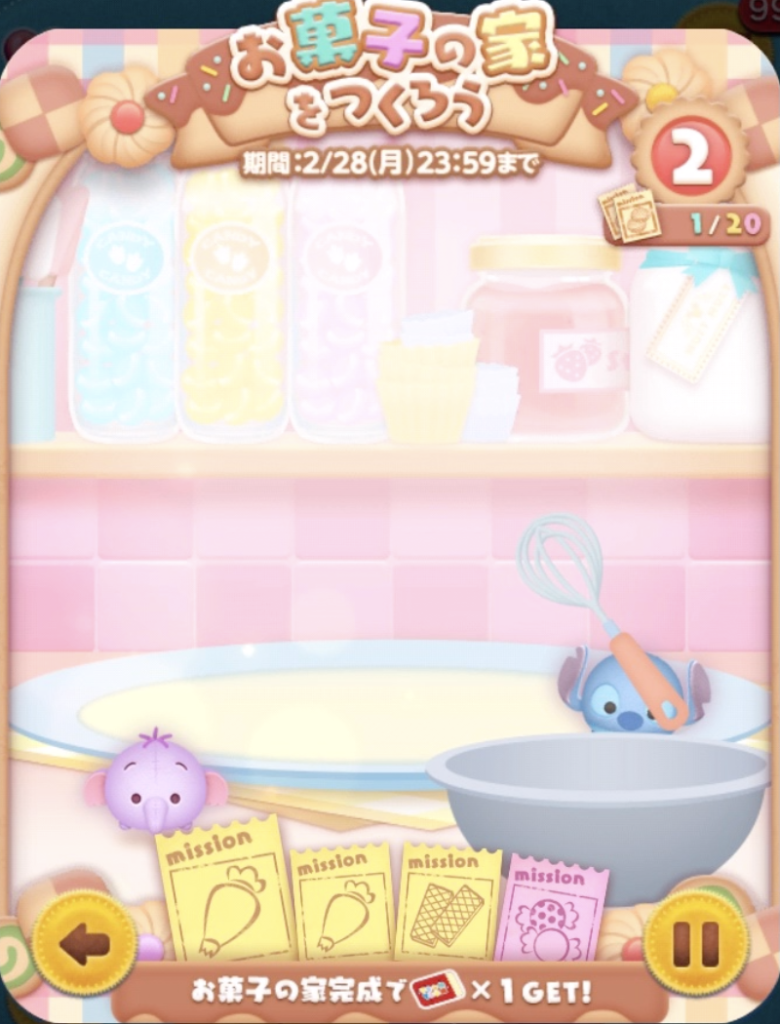Go back with the orange arrow button

click(x=85, y=942)
